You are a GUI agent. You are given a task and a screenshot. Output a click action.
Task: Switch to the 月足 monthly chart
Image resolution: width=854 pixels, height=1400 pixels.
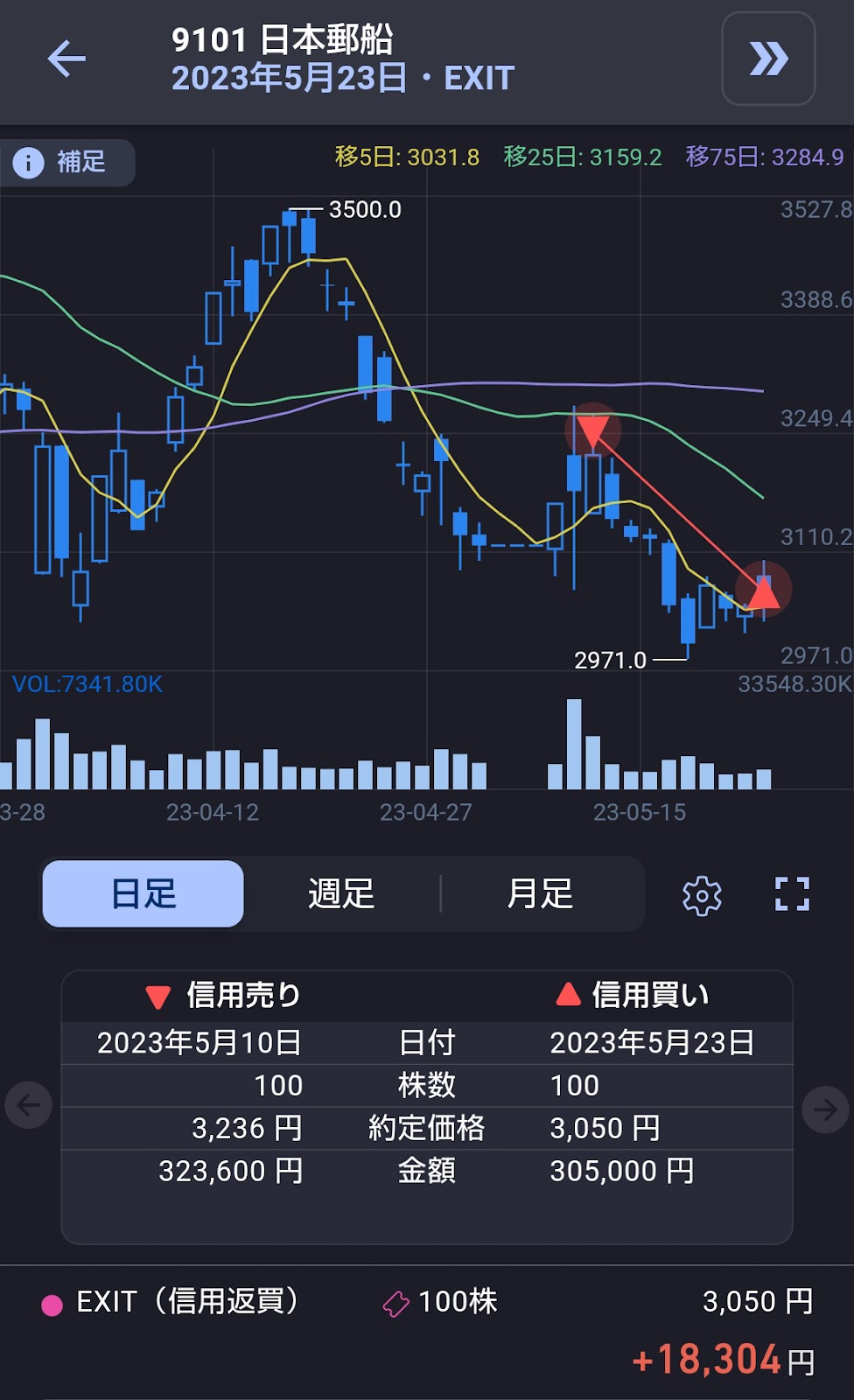(541, 893)
